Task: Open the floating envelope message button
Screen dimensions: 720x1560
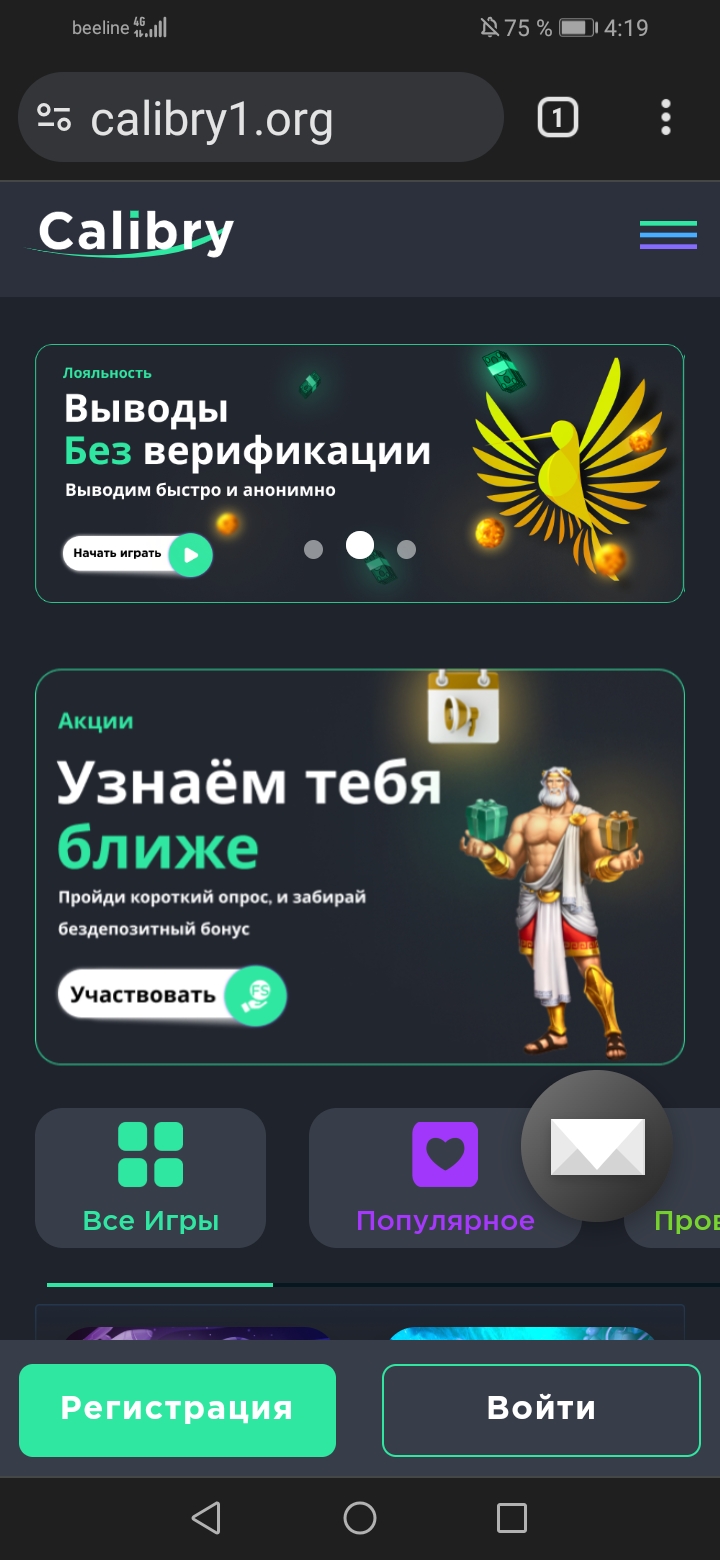Action: (597, 1146)
